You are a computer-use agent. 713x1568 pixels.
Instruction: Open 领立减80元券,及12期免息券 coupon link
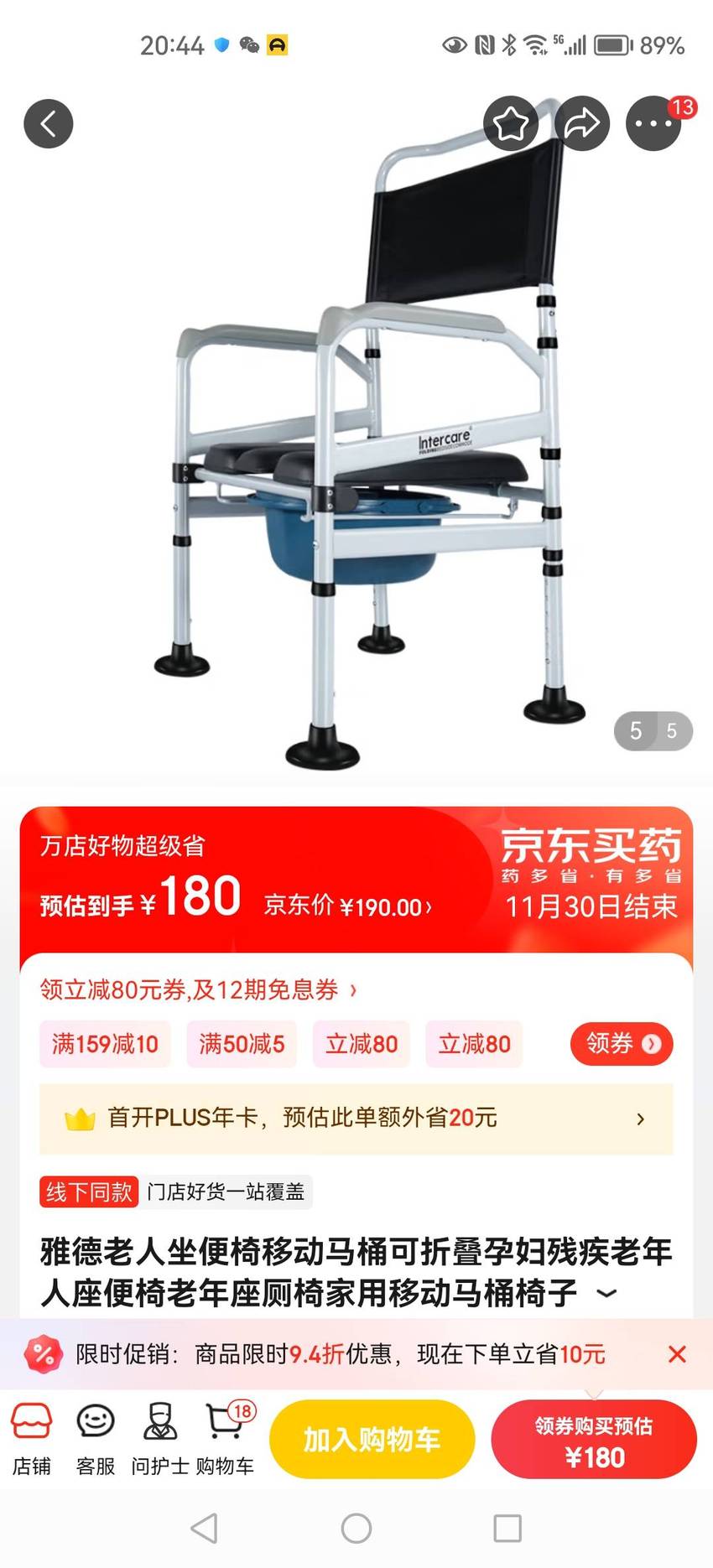tap(198, 989)
